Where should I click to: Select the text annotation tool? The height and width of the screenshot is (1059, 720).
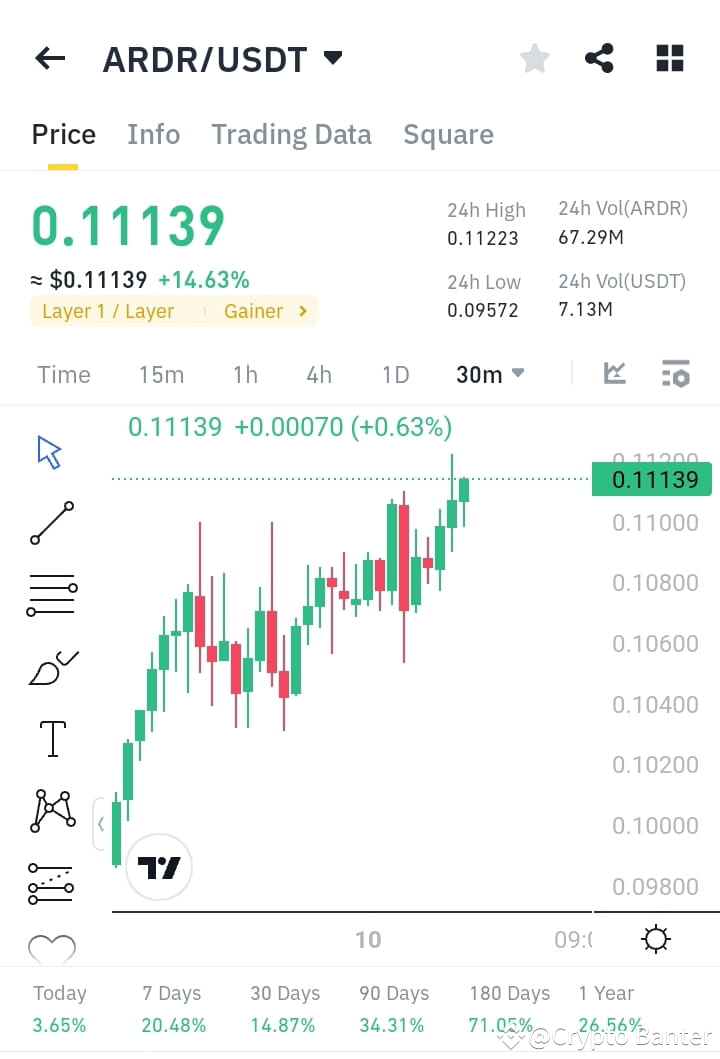(51, 738)
